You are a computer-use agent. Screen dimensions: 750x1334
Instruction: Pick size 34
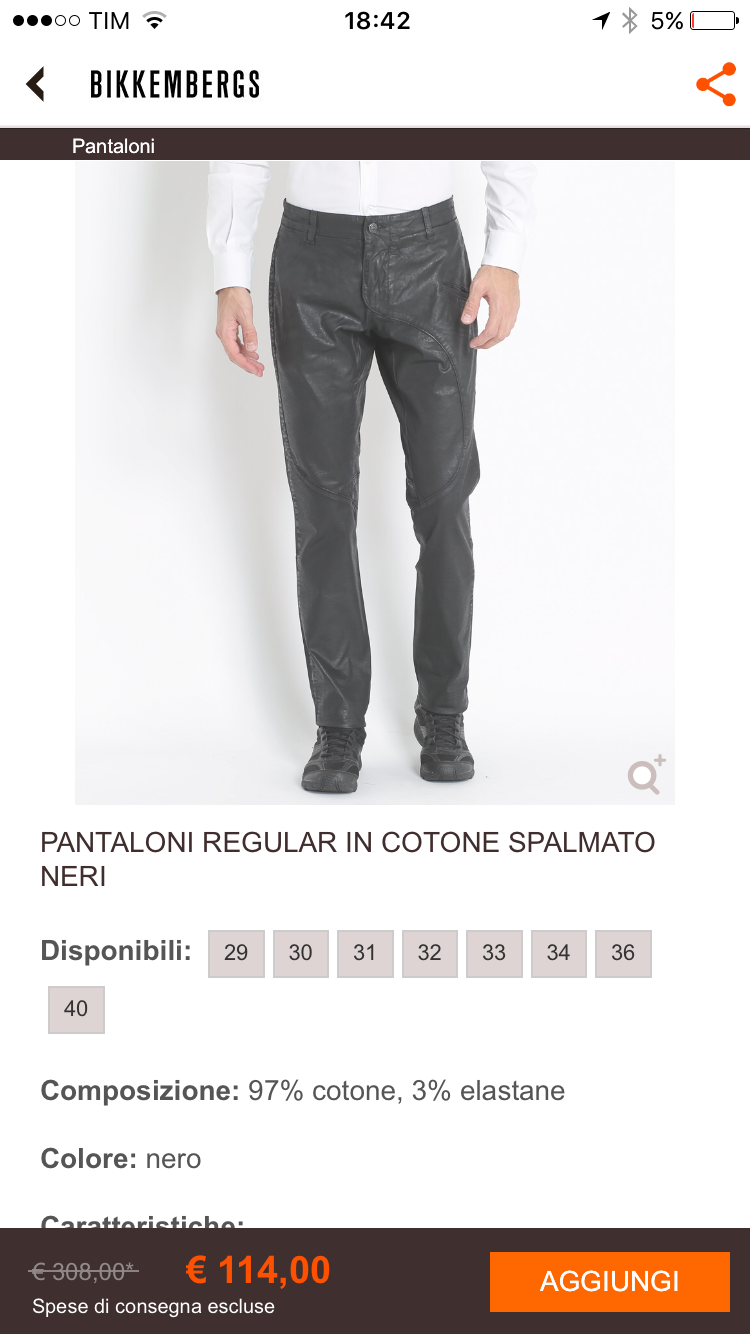pyautogui.click(x=558, y=953)
